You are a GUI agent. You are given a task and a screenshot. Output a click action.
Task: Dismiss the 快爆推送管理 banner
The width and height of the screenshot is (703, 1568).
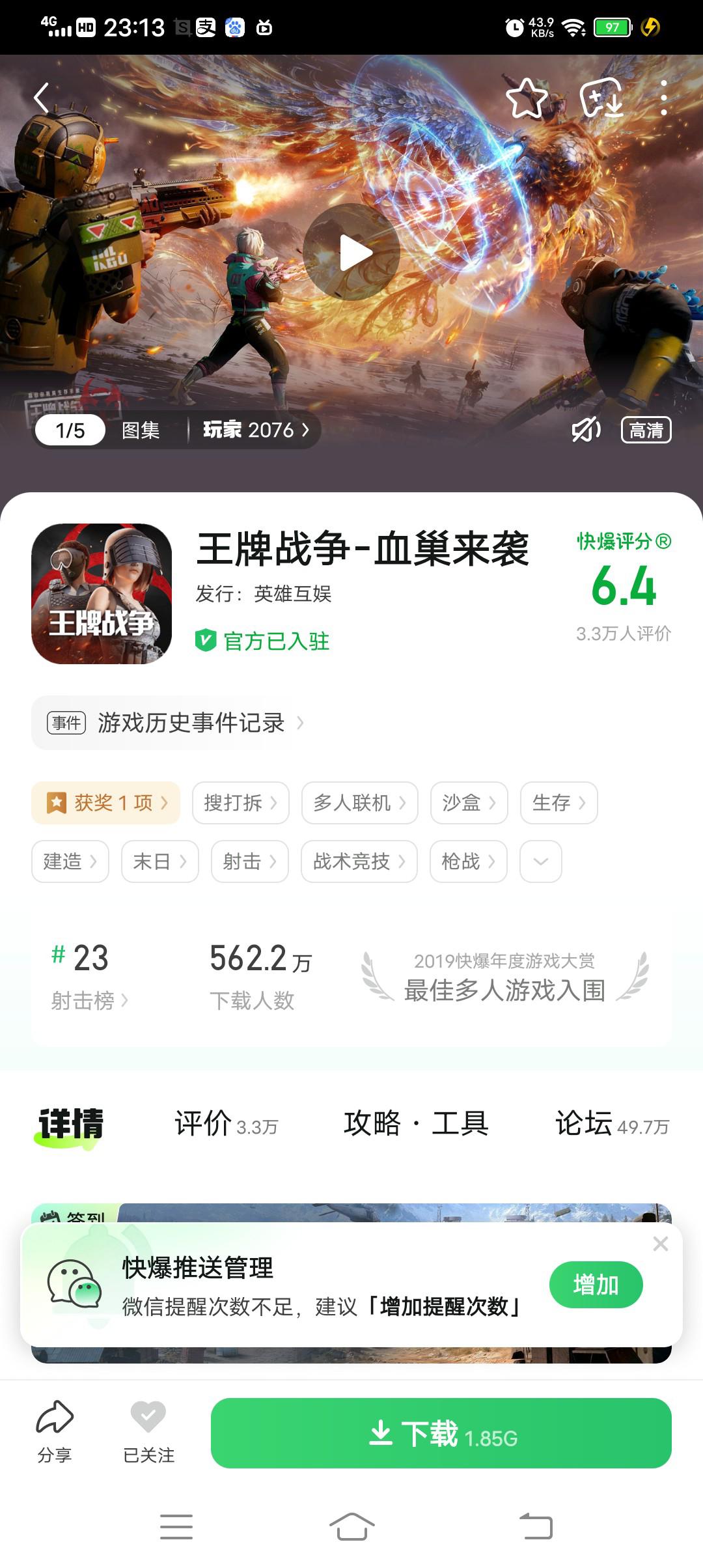pos(661,1244)
